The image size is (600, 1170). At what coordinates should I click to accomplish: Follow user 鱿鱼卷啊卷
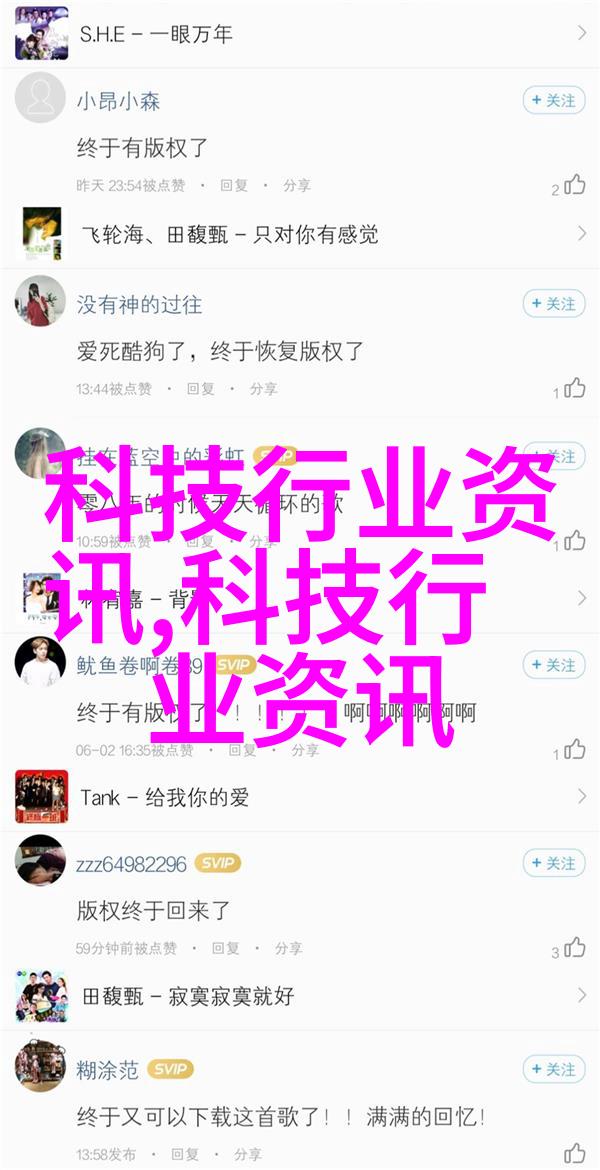tap(553, 665)
